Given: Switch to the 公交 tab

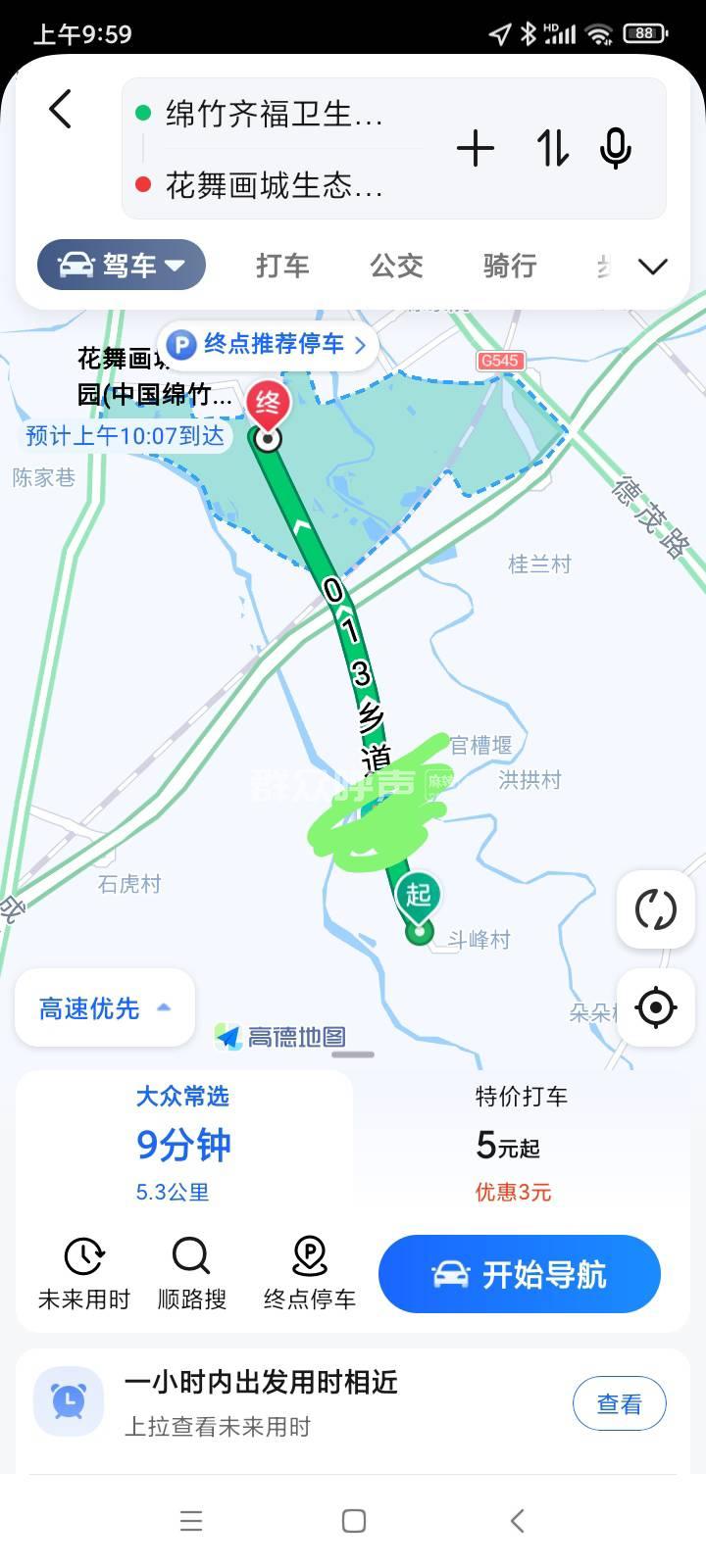Looking at the screenshot, I should 396,266.
